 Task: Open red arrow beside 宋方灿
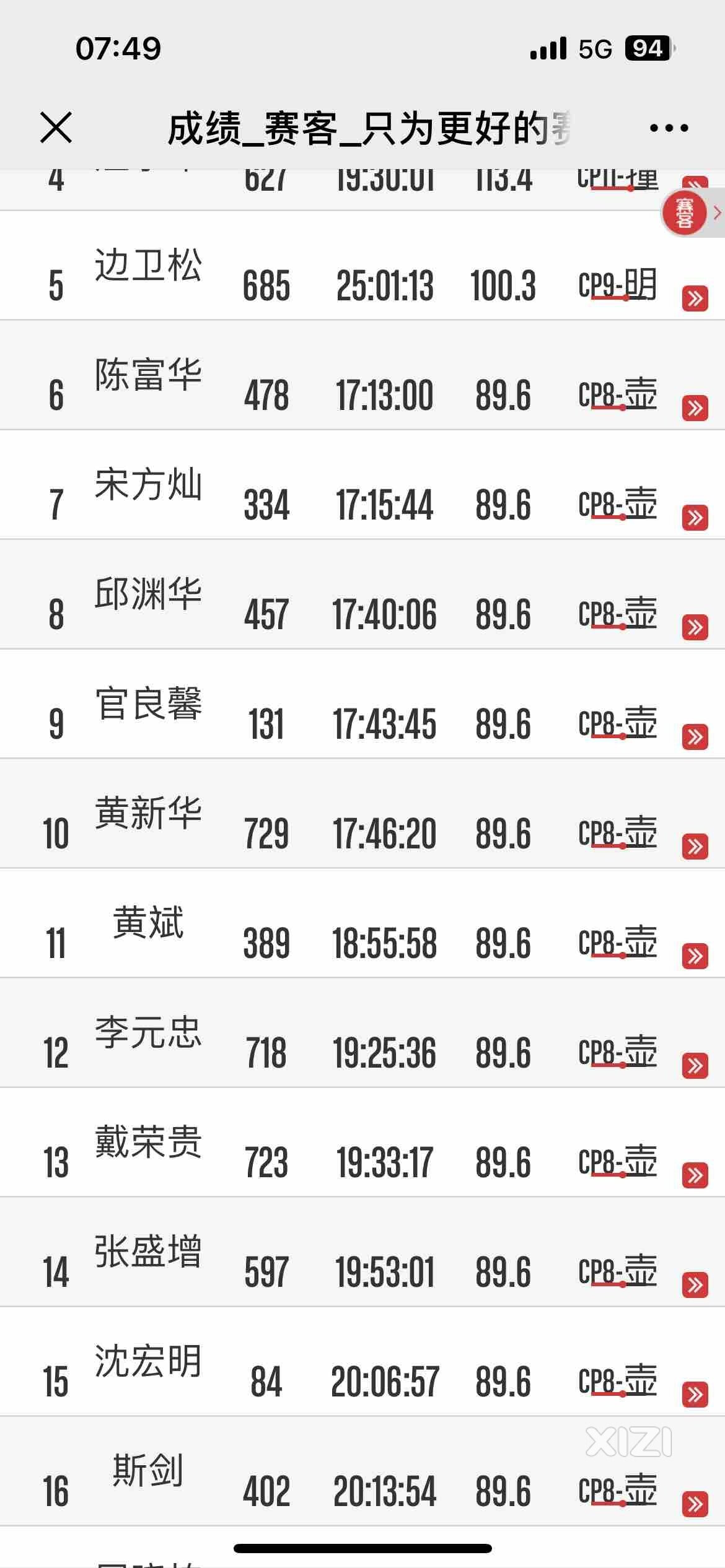tap(695, 518)
